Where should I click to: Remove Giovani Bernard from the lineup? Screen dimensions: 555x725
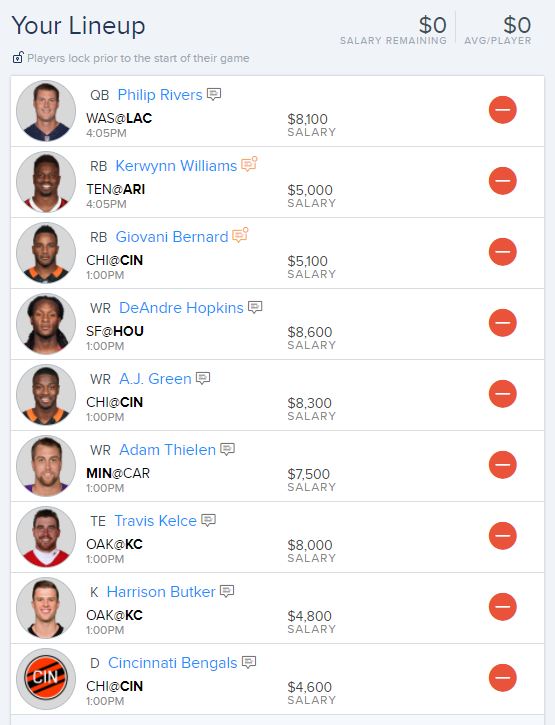pos(502,252)
